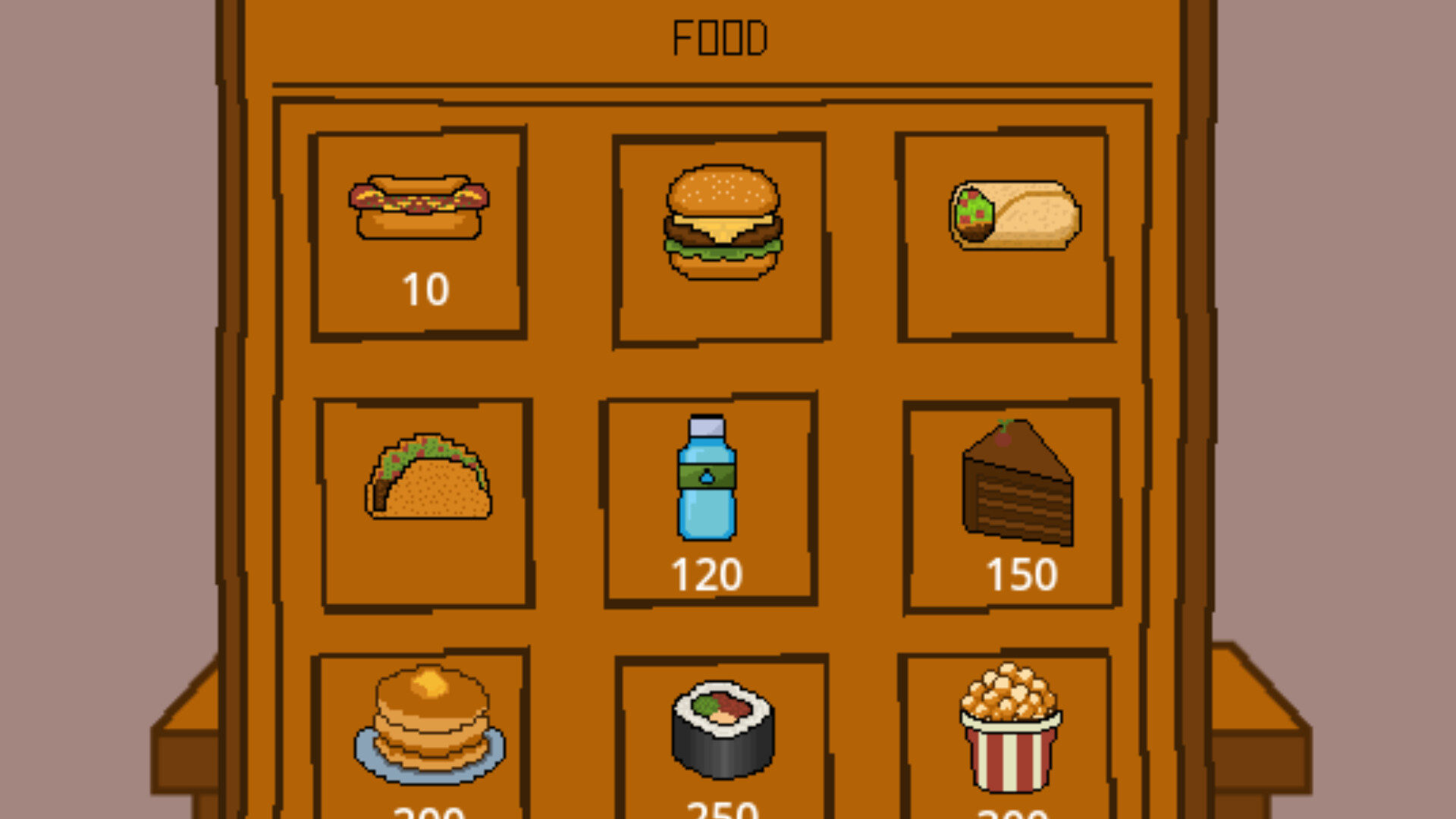
Task: Pick the burrito from the food menu
Action: 1006,235
